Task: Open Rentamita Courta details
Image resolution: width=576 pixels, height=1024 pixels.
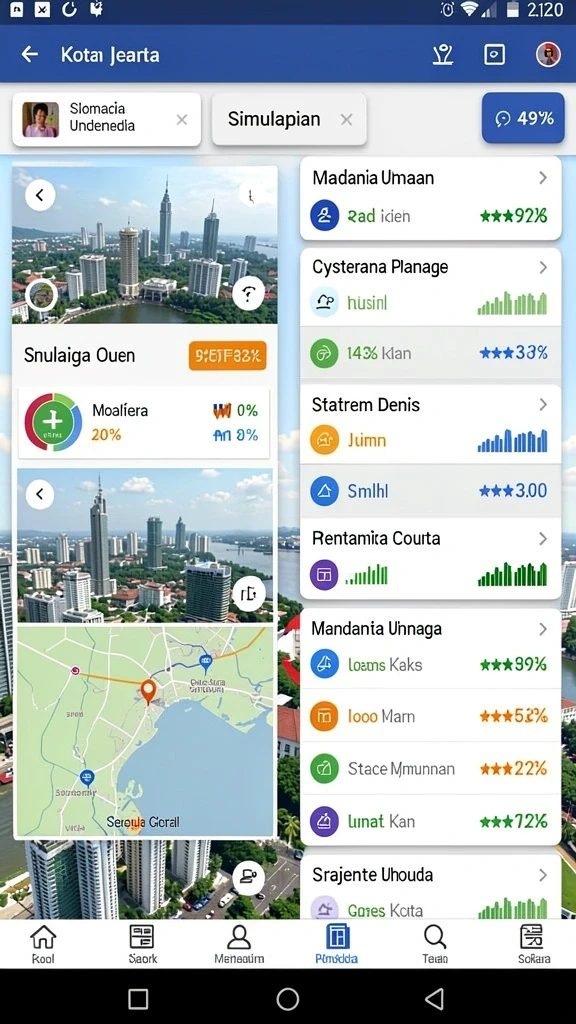Action: [430, 558]
